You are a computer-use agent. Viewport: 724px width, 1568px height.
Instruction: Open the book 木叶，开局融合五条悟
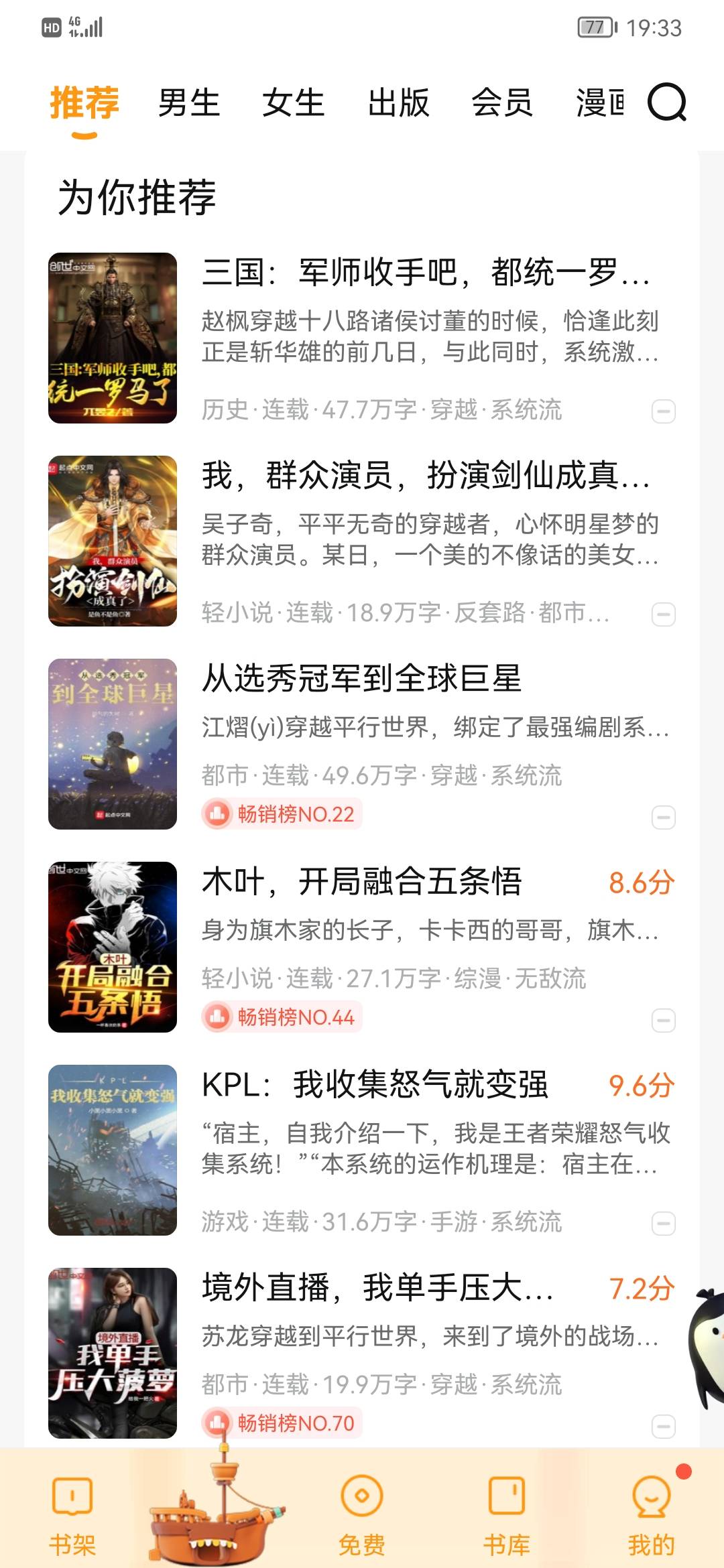362,881
